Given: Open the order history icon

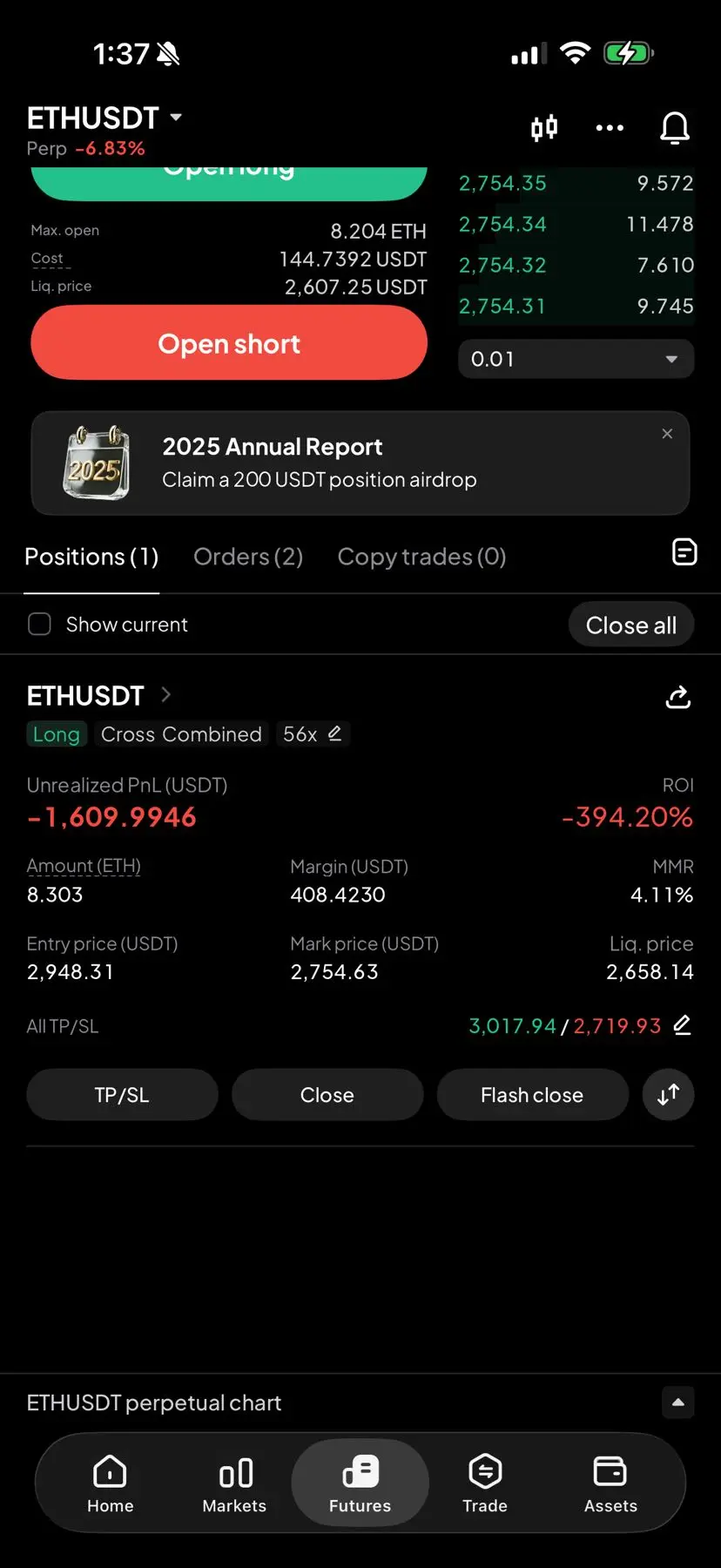Looking at the screenshot, I should click(x=684, y=552).
